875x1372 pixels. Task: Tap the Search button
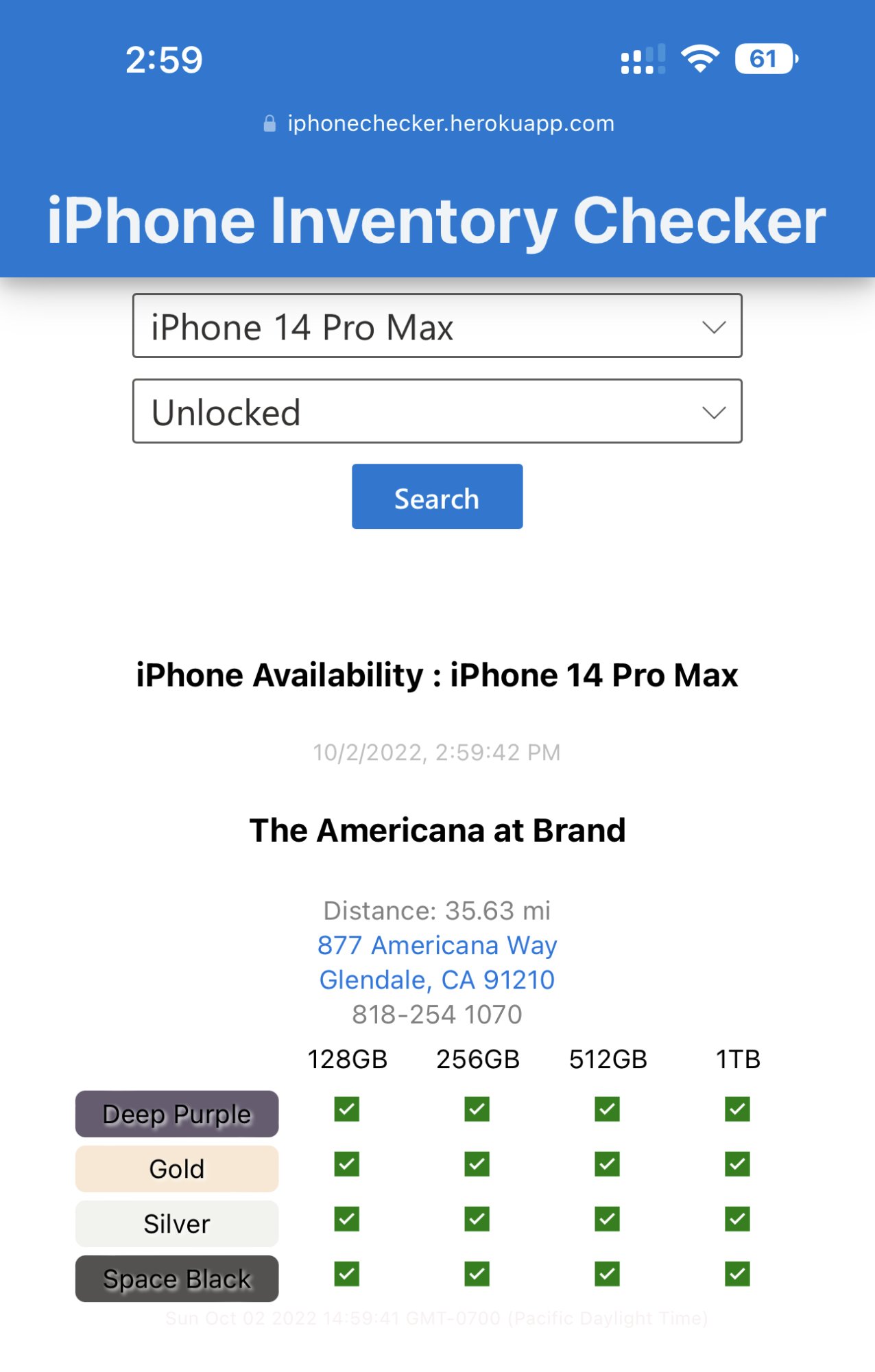tap(437, 497)
